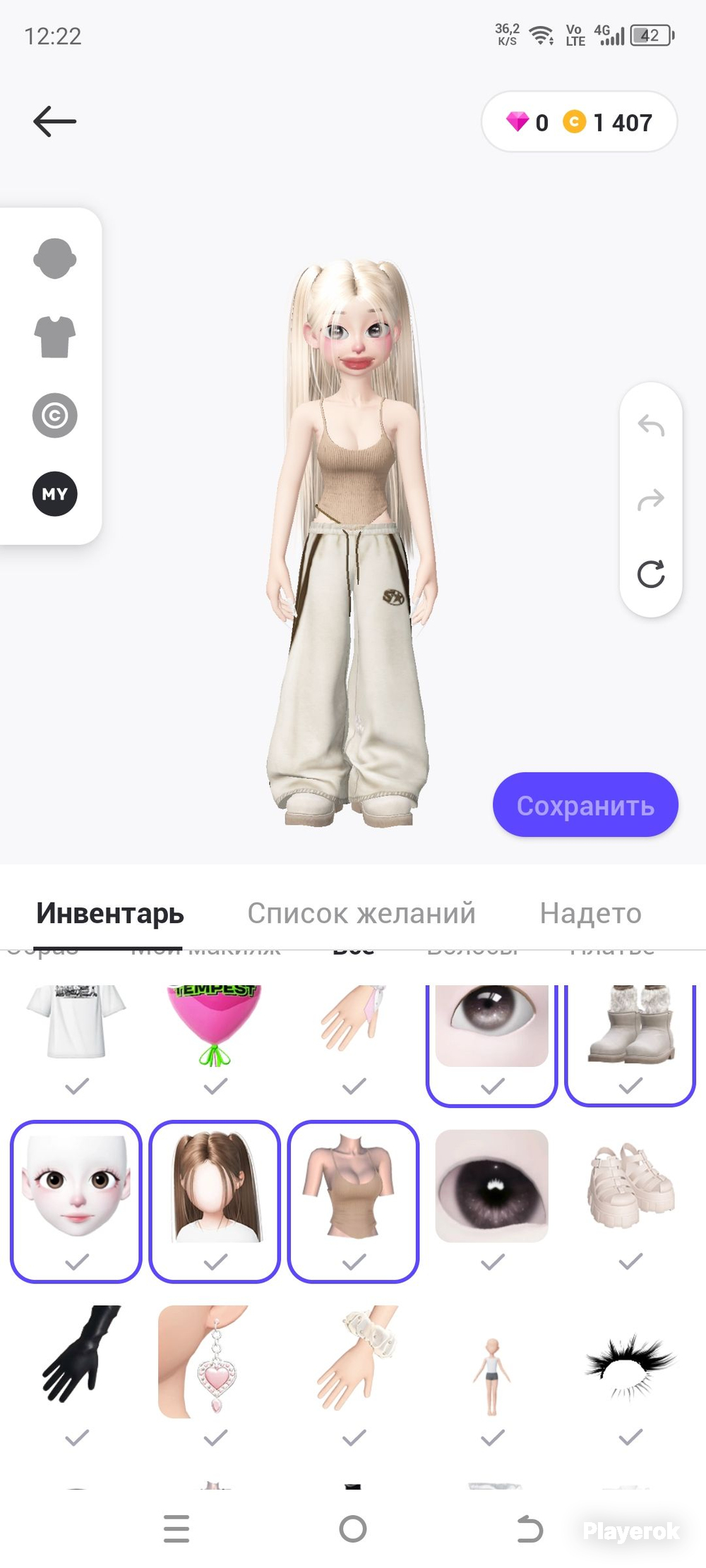Viewport: 706px width, 1568px height.
Task: Tap the system home button
Action: pos(353,1529)
